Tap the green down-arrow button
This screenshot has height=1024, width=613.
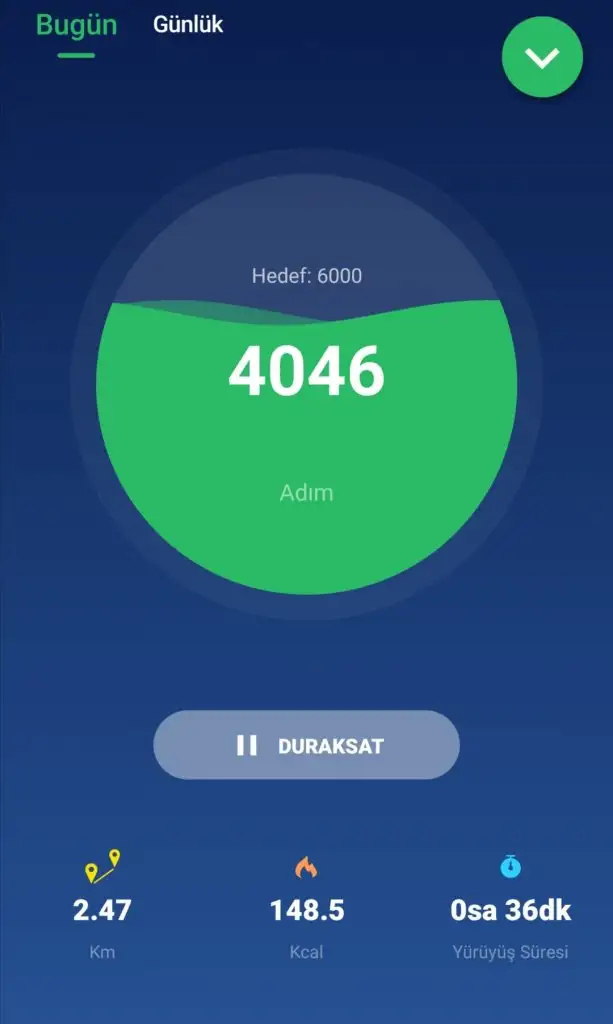pyautogui.click(x=542, y=58)
